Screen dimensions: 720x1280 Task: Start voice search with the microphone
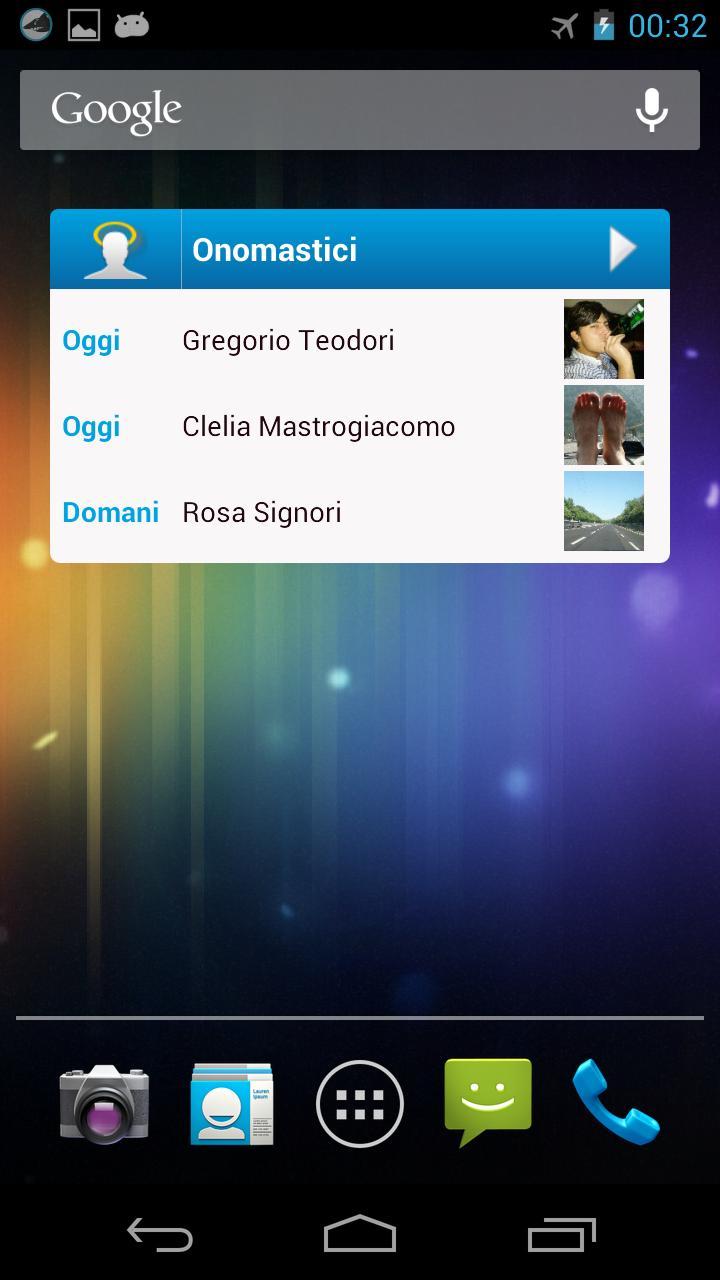pos(651,110)
